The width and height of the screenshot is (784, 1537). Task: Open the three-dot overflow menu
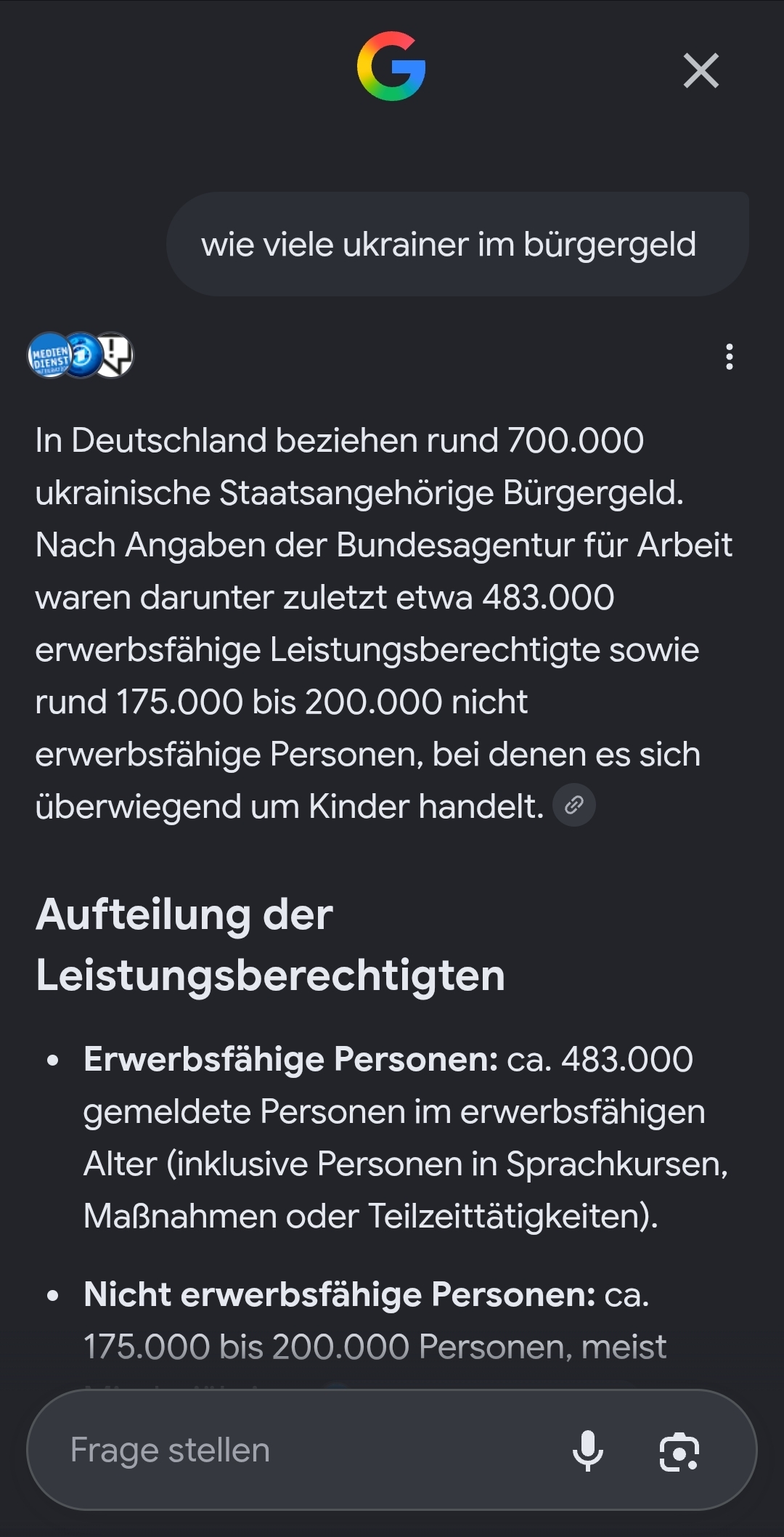click(730, 357)
